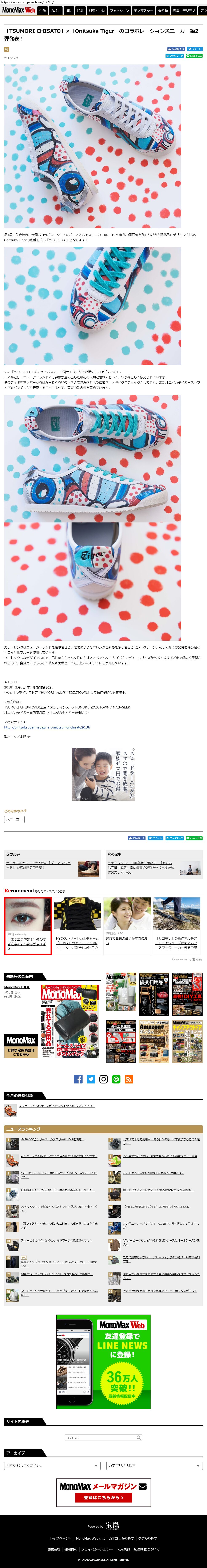Viewport: 207px width, 1568px height.
Task: Switch to the ファッション nav tab
Action: point(119,10)
